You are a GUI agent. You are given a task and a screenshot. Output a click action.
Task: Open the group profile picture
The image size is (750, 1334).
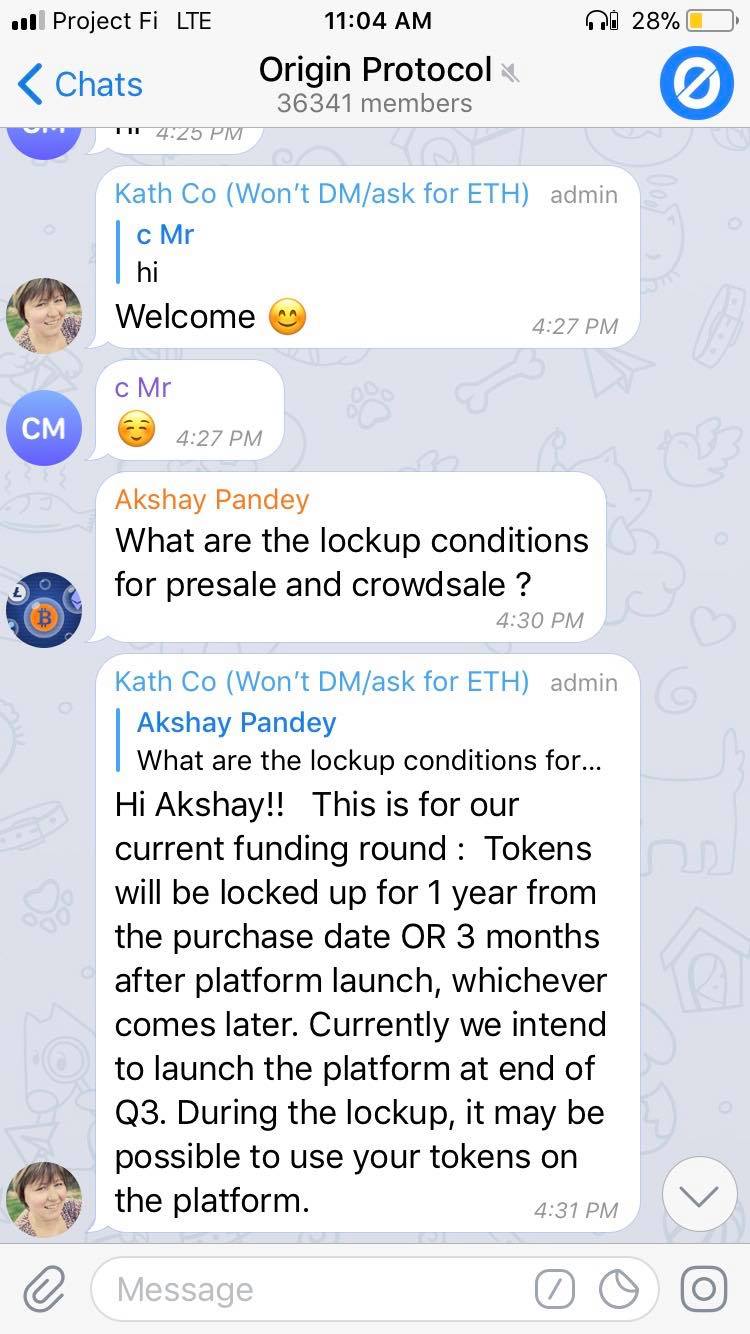[703, 83]
